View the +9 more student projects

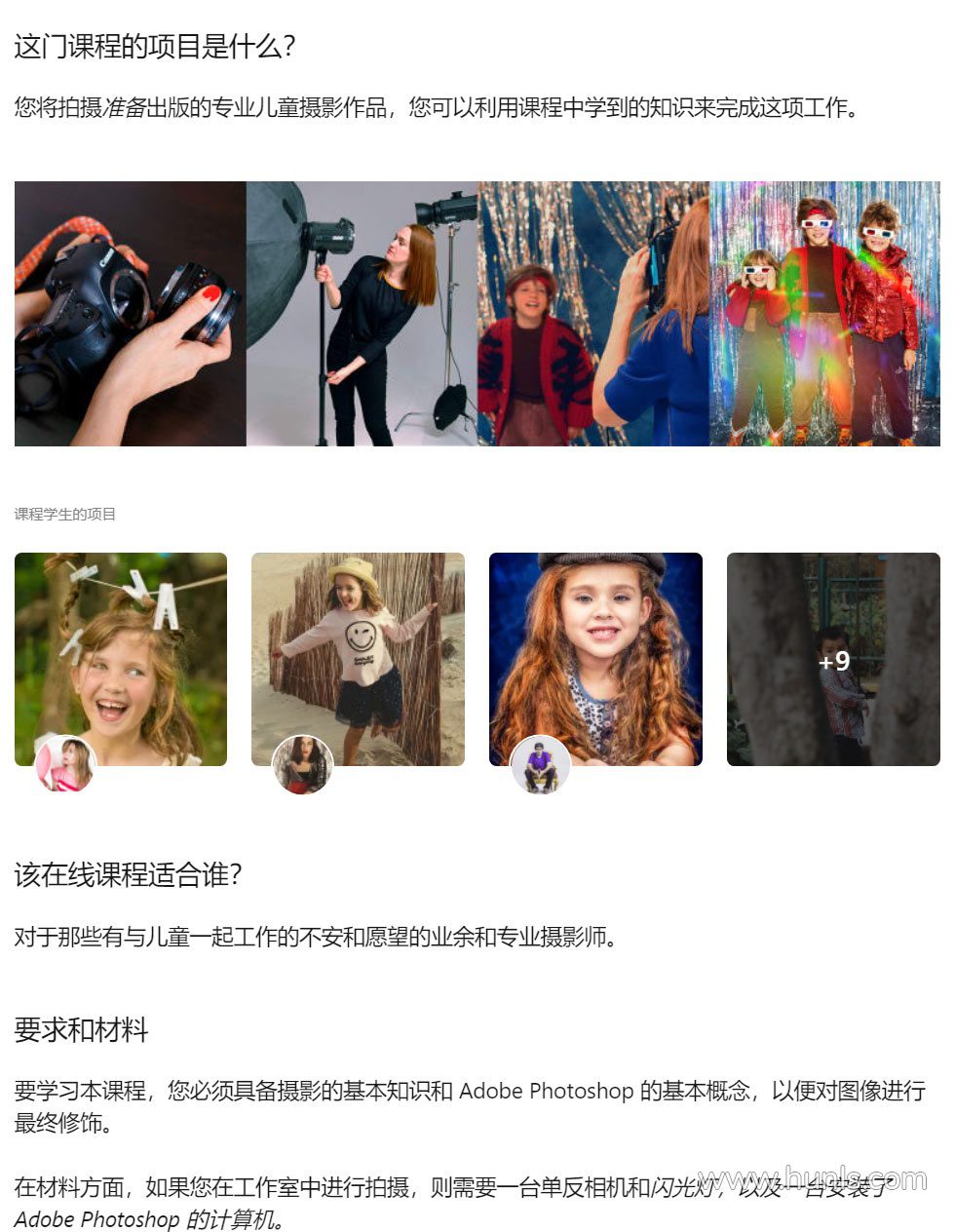click(833, 660)
